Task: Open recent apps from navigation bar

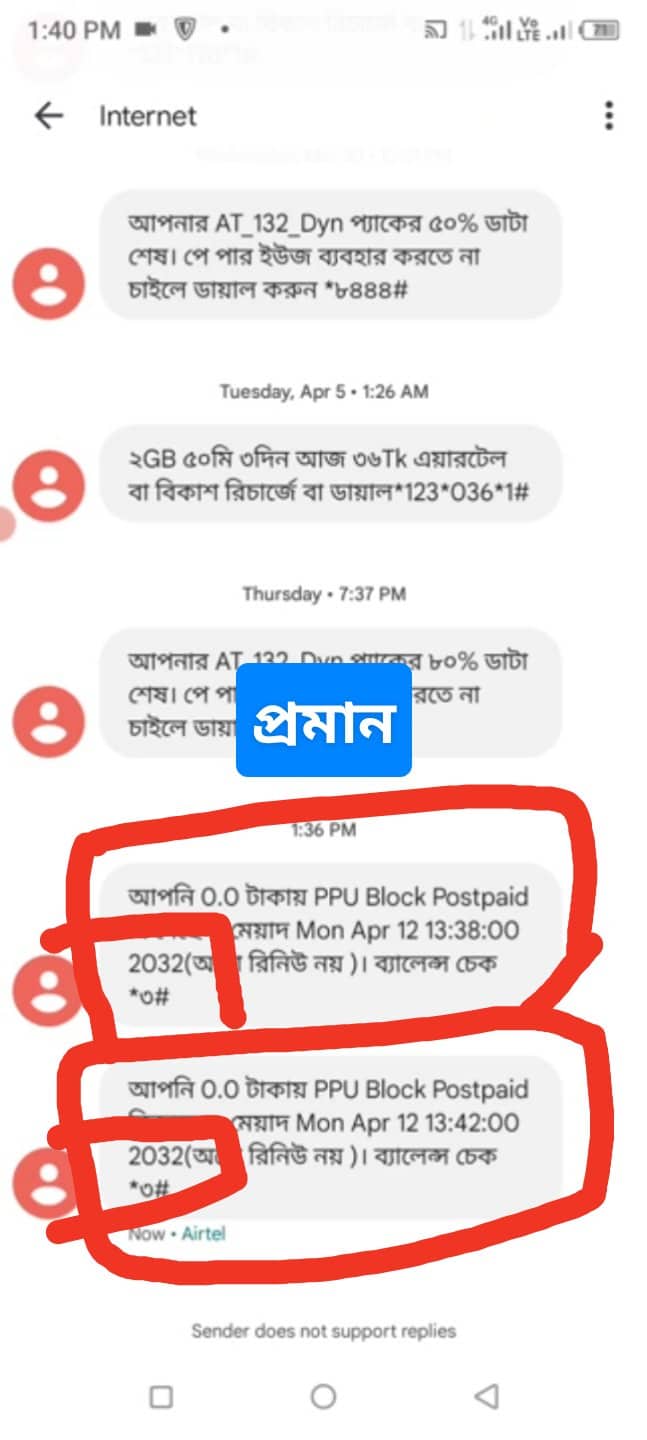Action: click(160, 1396)
